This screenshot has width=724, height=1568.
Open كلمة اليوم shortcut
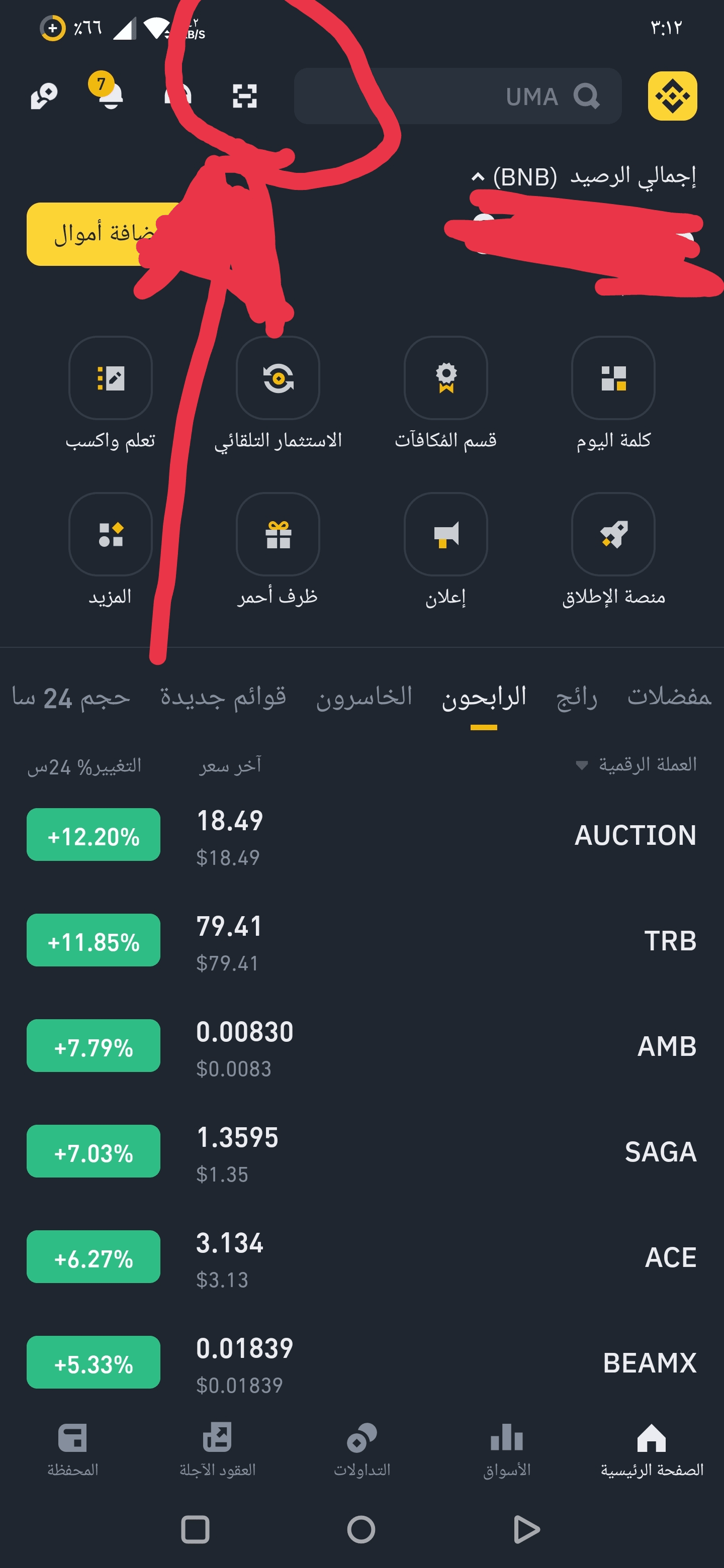[612, 378]
